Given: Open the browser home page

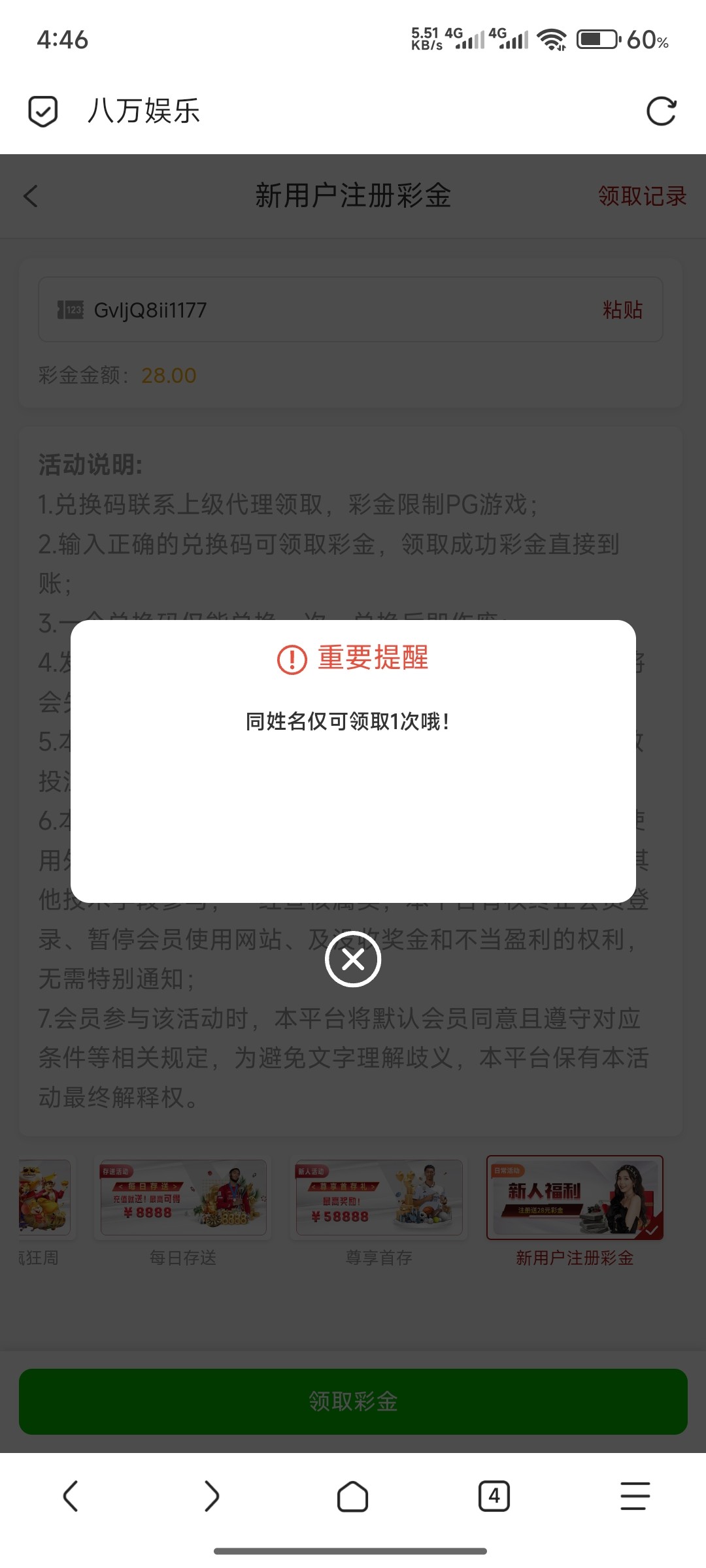Looking at the screenshot, I should (x=353, y=1496).
